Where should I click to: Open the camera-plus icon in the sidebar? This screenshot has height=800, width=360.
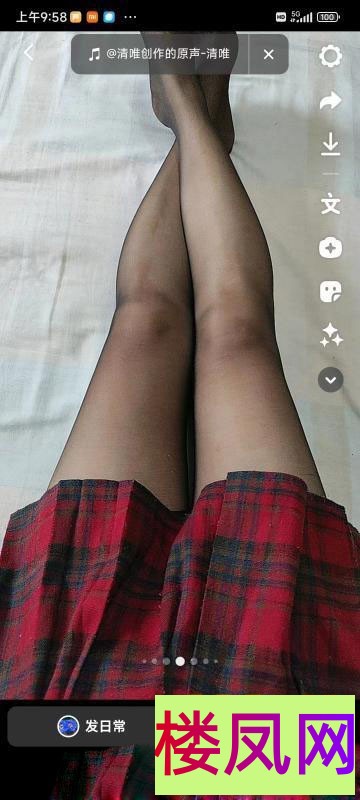tap(330, 248)
